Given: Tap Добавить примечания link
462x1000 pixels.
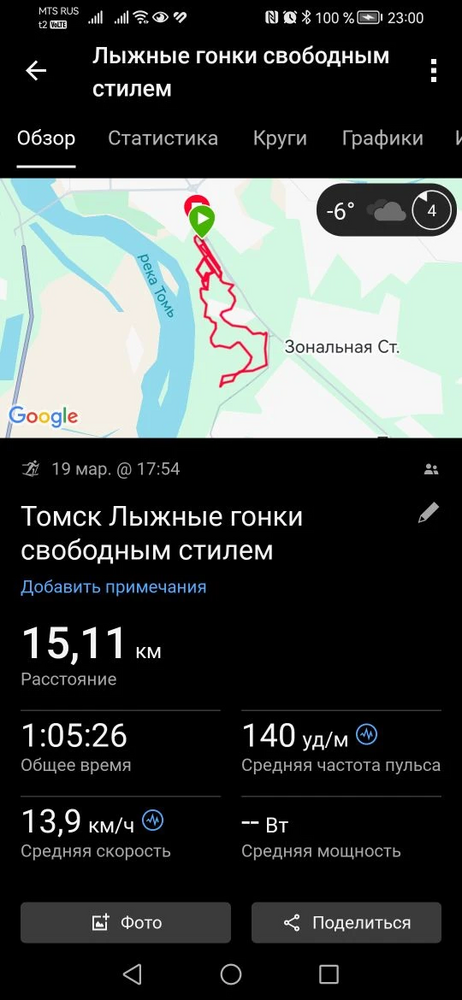Looking at the screenshot, I should pos(114,587).
